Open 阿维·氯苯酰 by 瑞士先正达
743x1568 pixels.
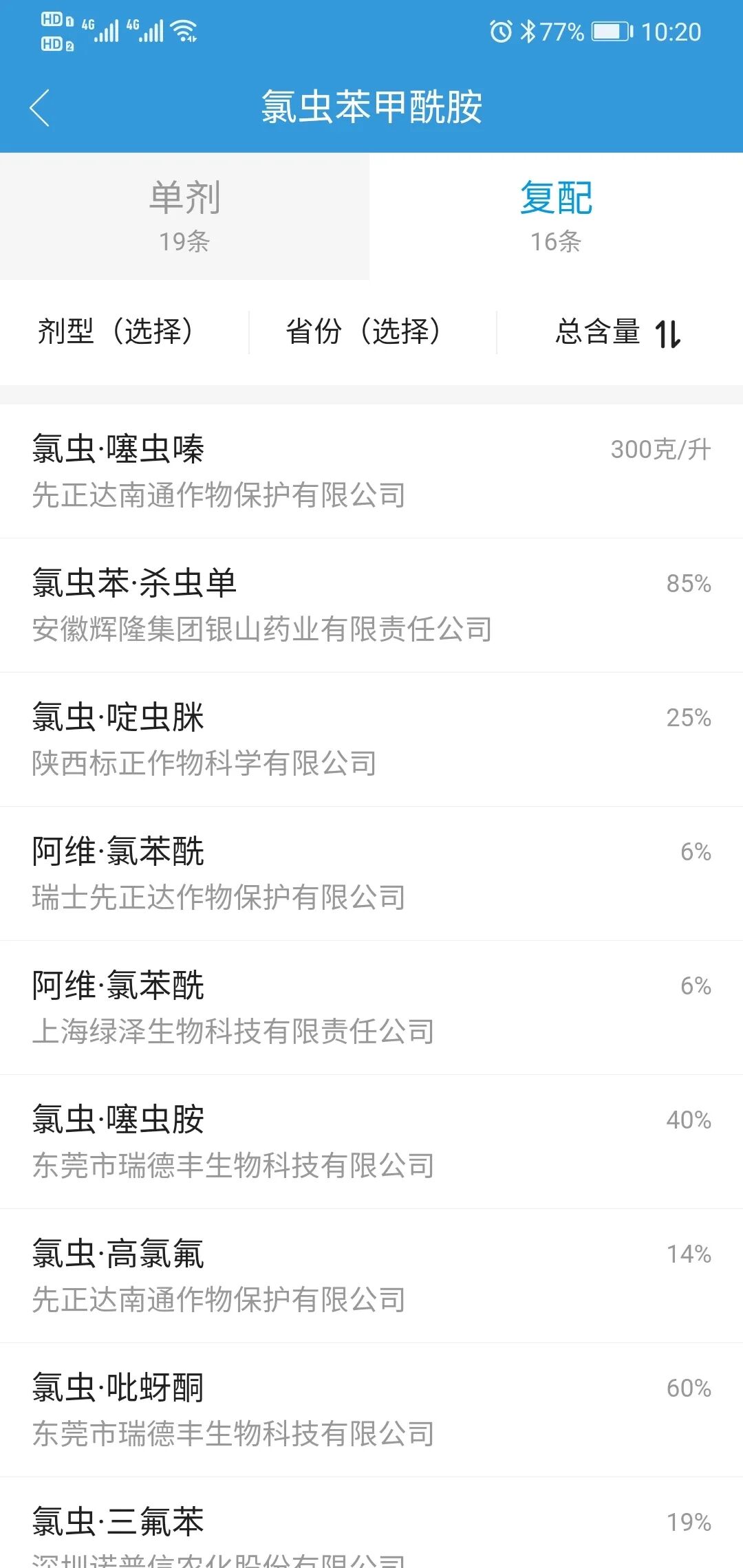coord(371,873)
